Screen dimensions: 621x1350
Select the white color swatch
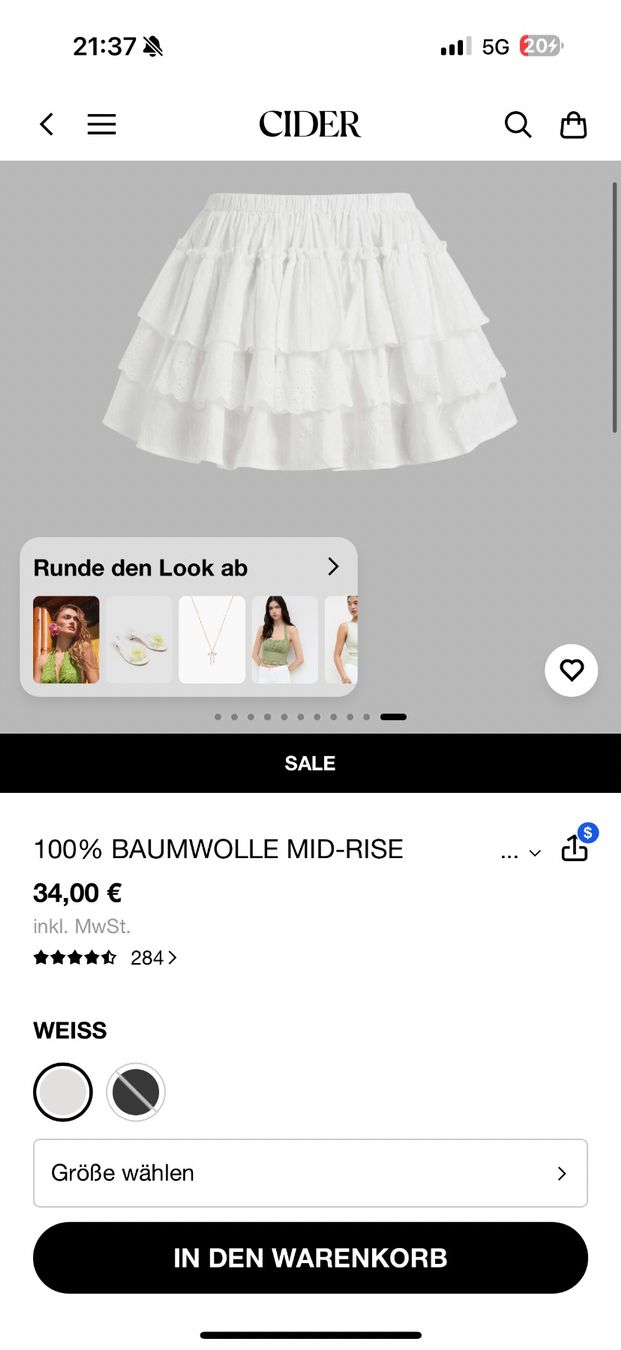click(63, 1092)
